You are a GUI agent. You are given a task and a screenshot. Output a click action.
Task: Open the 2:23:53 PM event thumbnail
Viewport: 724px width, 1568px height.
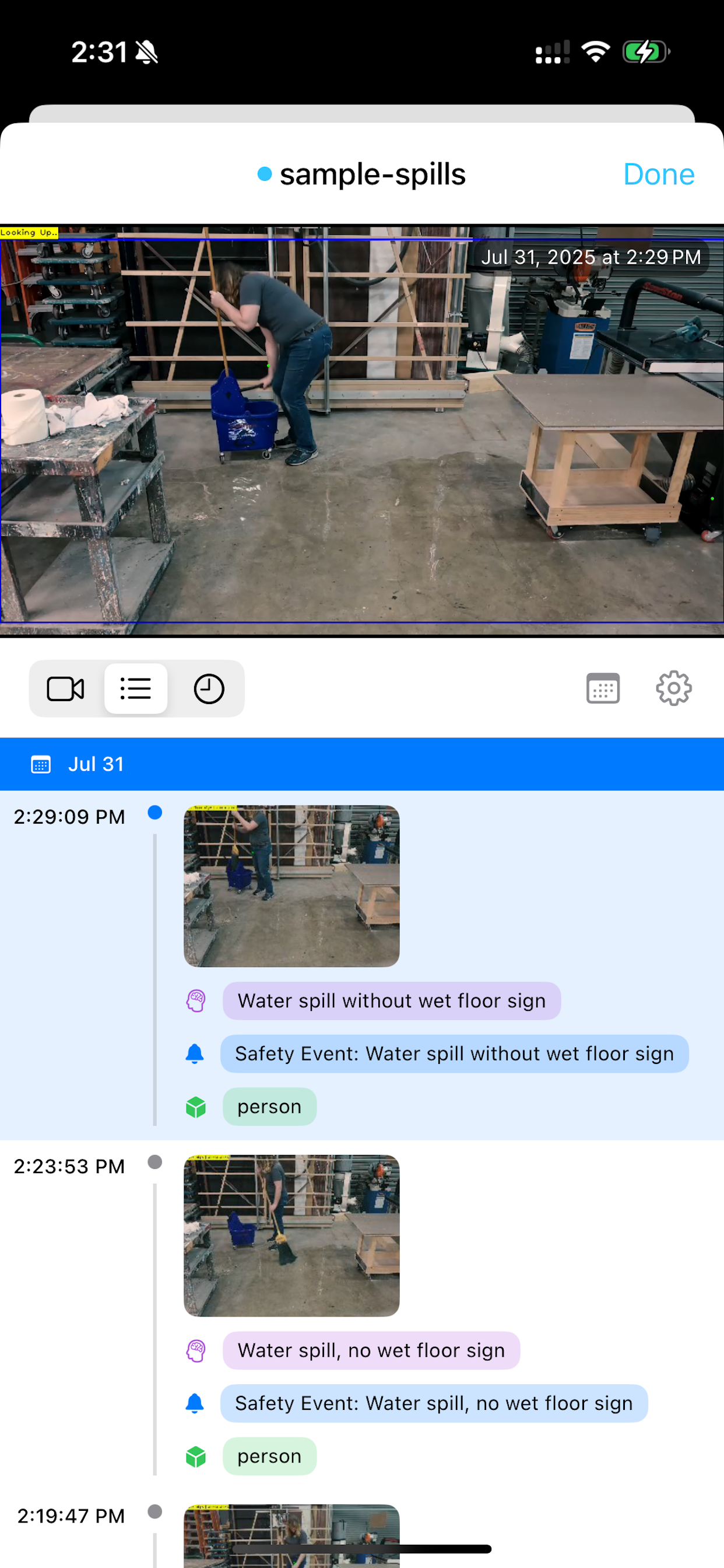(x=291, y=1235)
